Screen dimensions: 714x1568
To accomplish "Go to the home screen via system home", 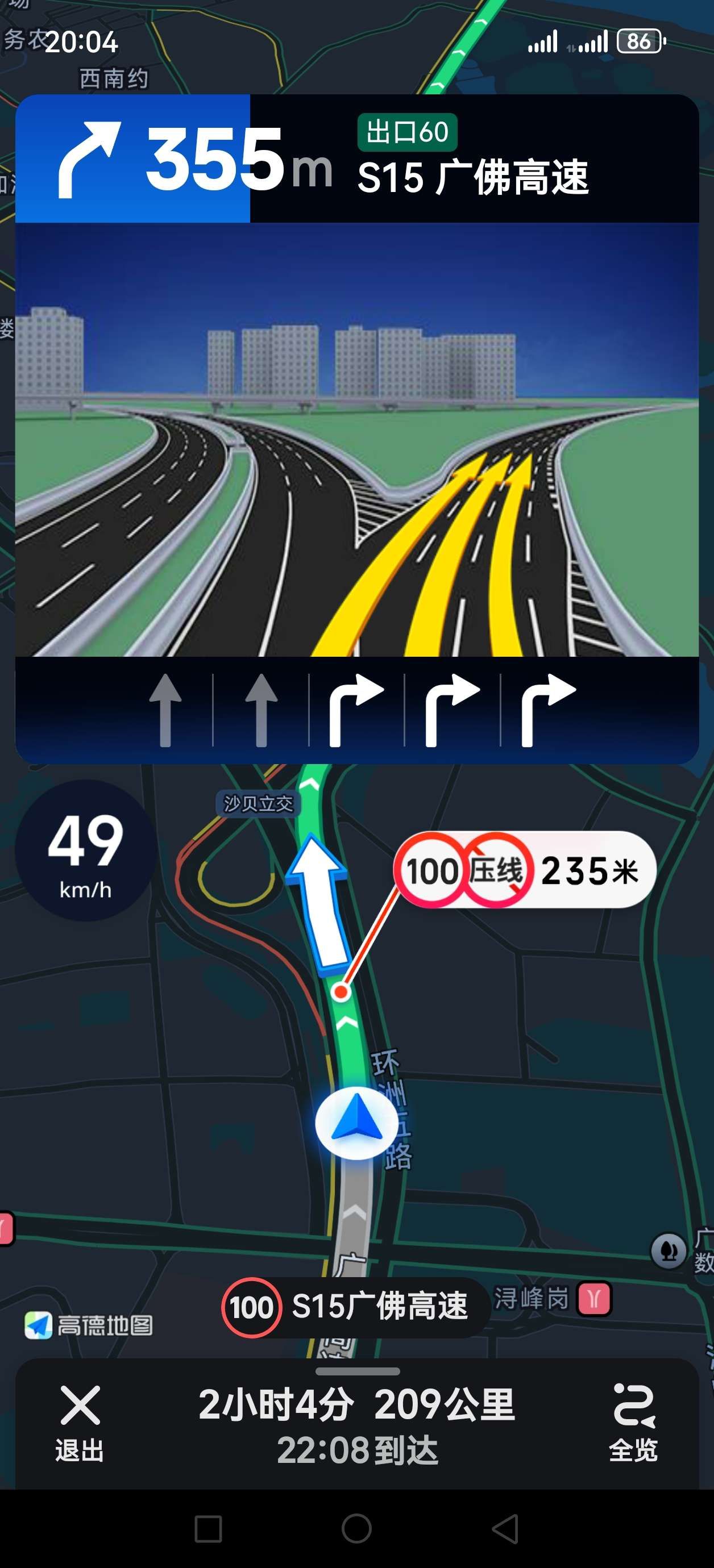I will (x=357, y=1529).
